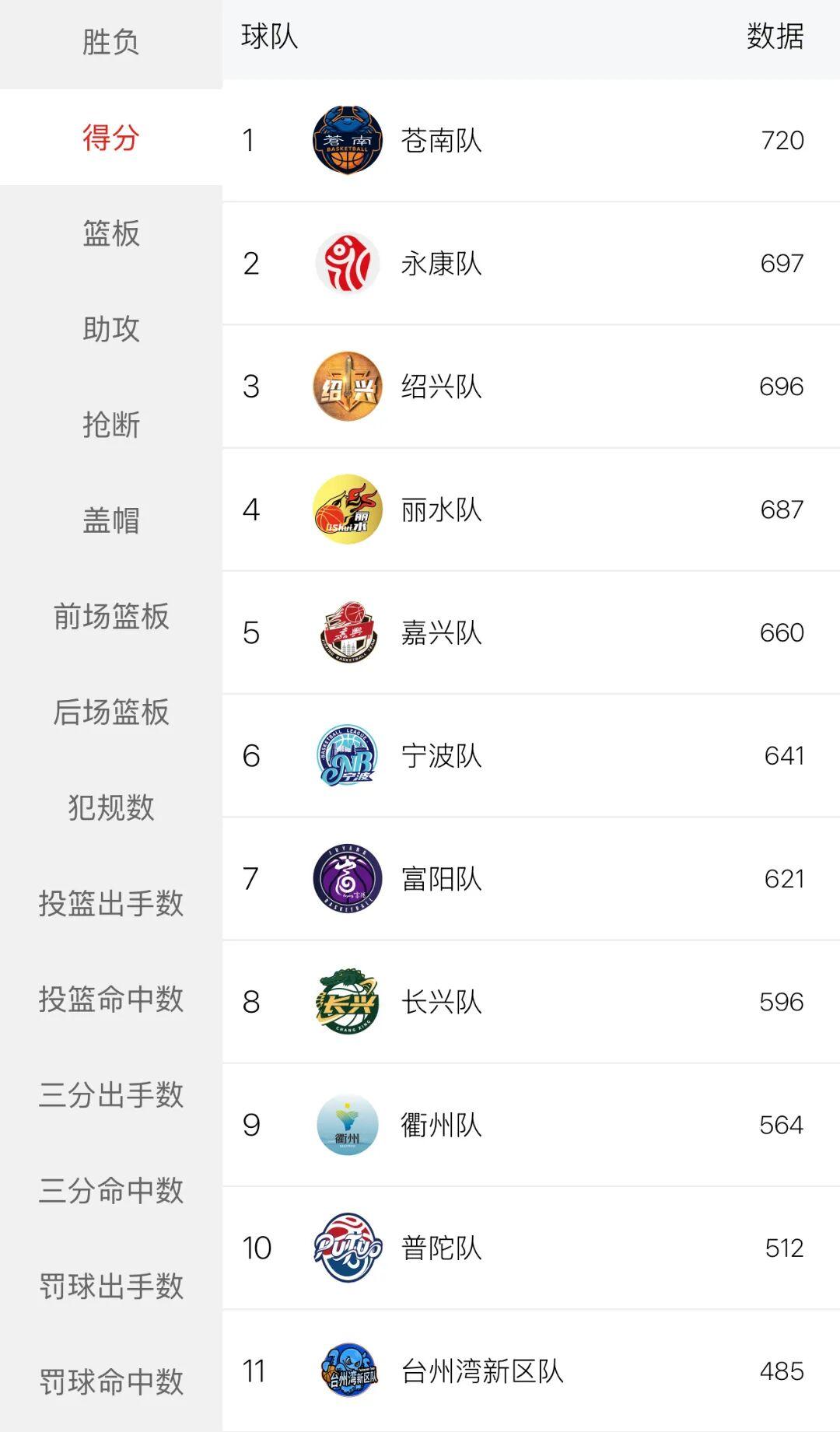Image resolution: width=840 pixels, height=1432 pixels.
Task: Switch to the 胜负 category
Action: click(x=110, y=42)
